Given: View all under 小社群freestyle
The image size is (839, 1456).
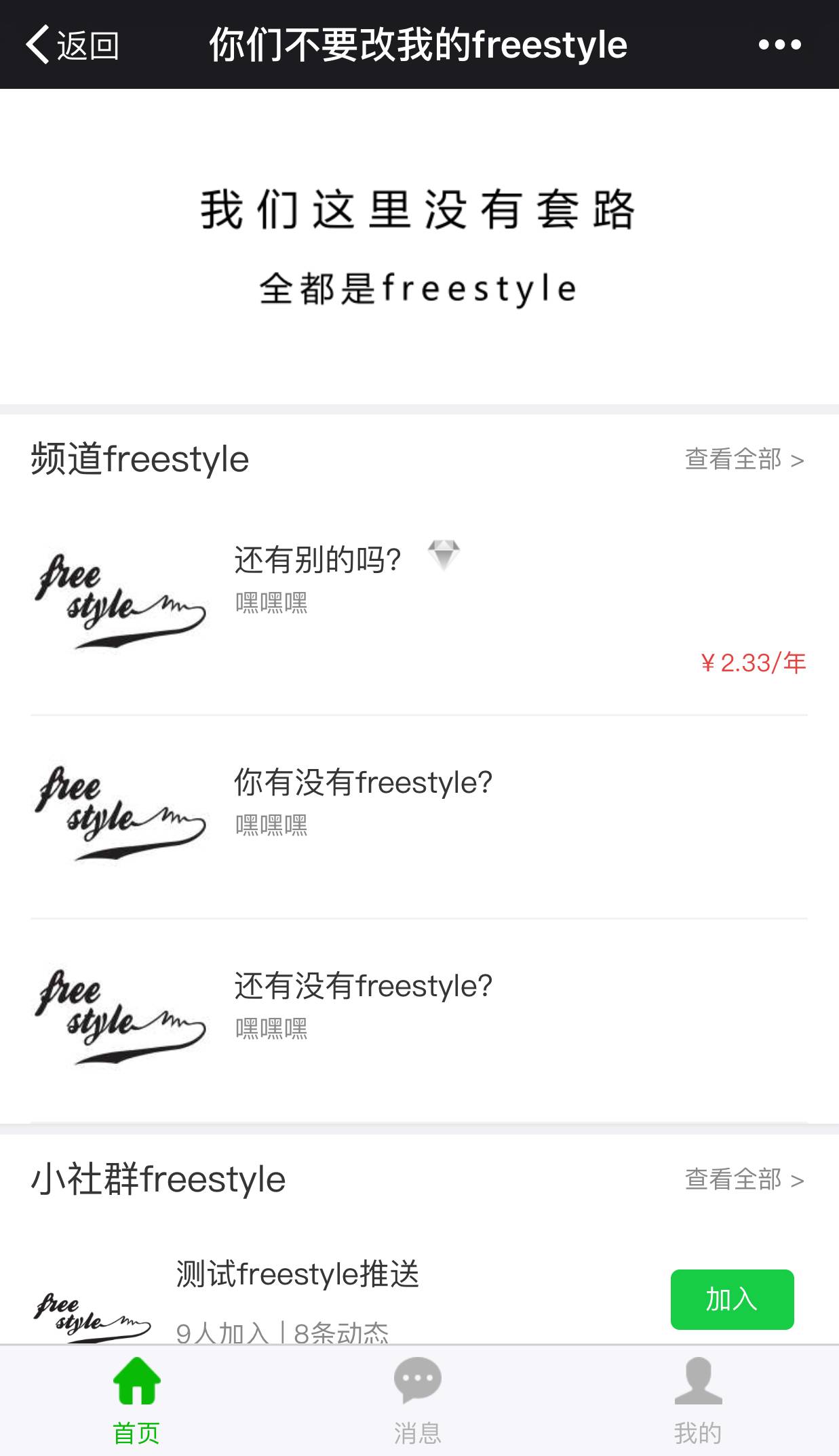Looking at the screenshot, I should [x=744, y=1180].
